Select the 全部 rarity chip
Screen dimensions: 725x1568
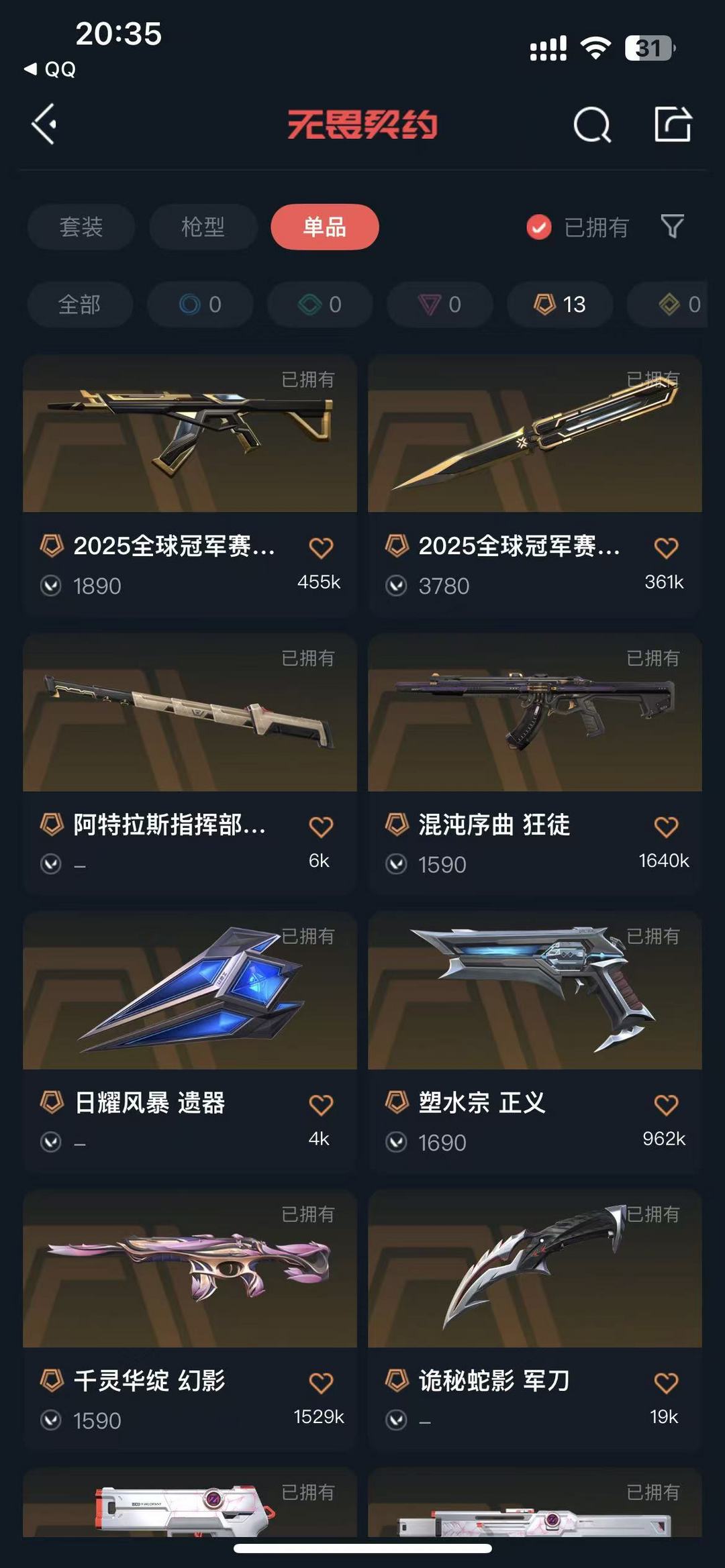tap(79, 305)
